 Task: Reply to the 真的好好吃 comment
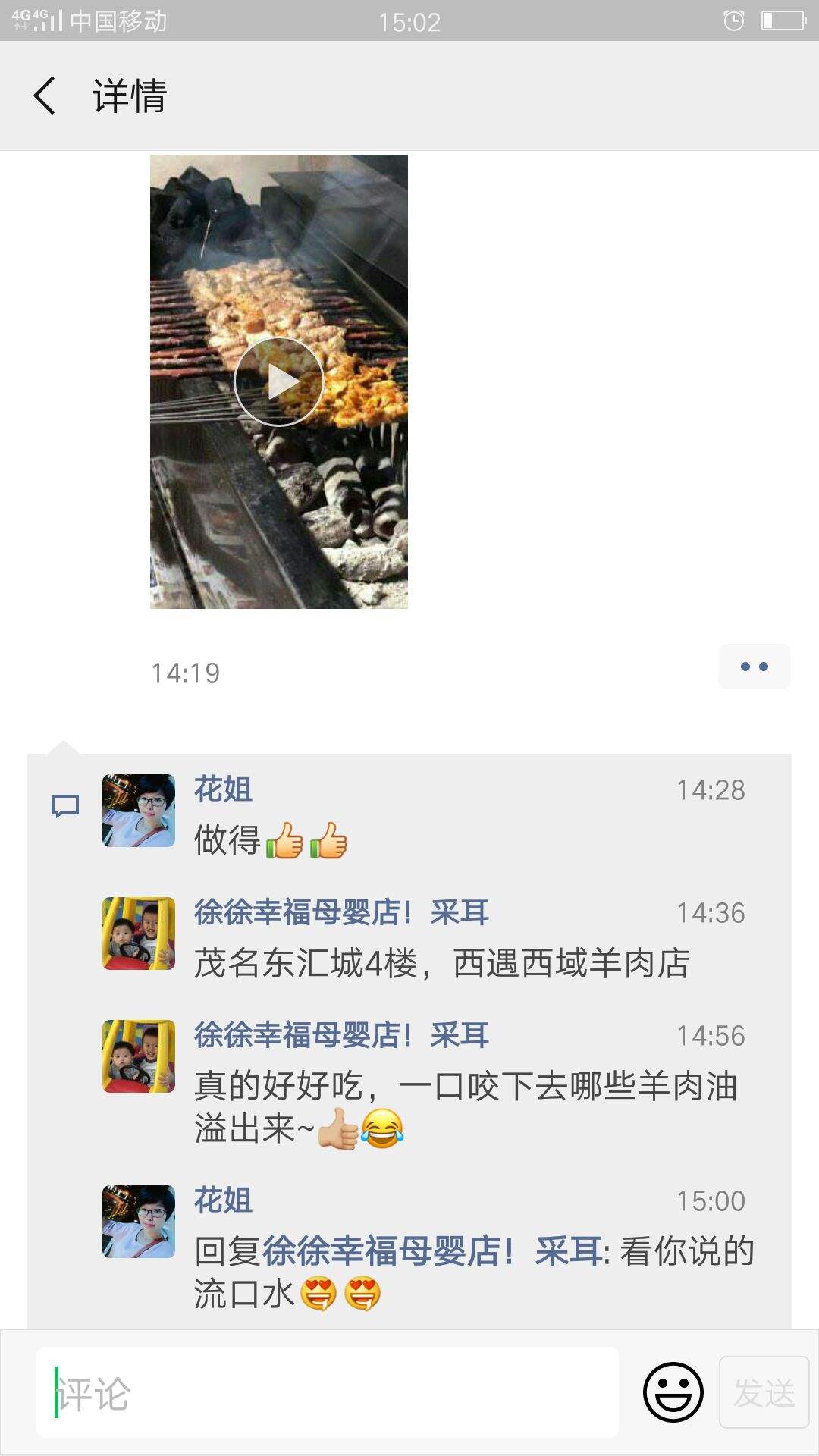pyautogui.click(x=464, y=1087)
